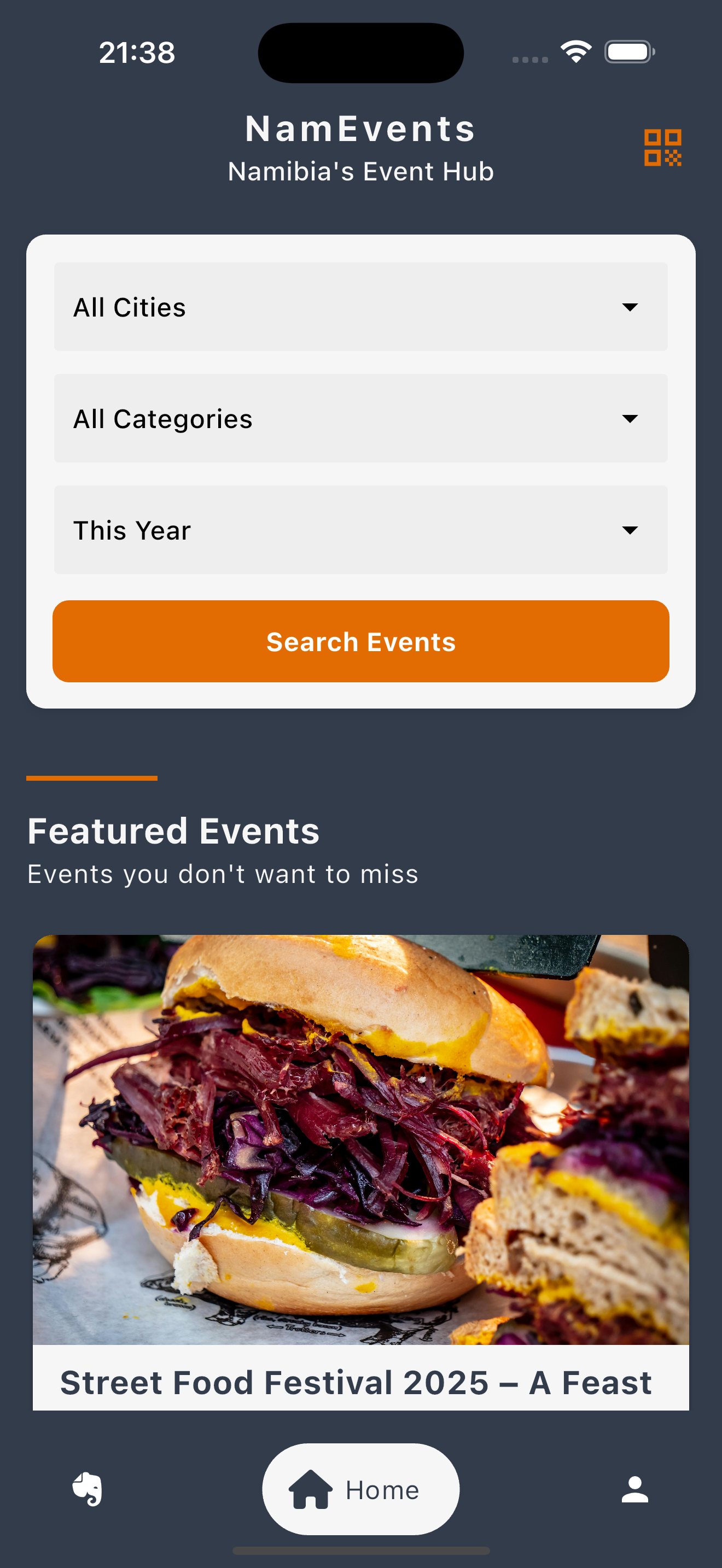The width and height of the screenshot is (722, 1568).
Task: Tap the NamEvents app title
Action: point(360,129)
